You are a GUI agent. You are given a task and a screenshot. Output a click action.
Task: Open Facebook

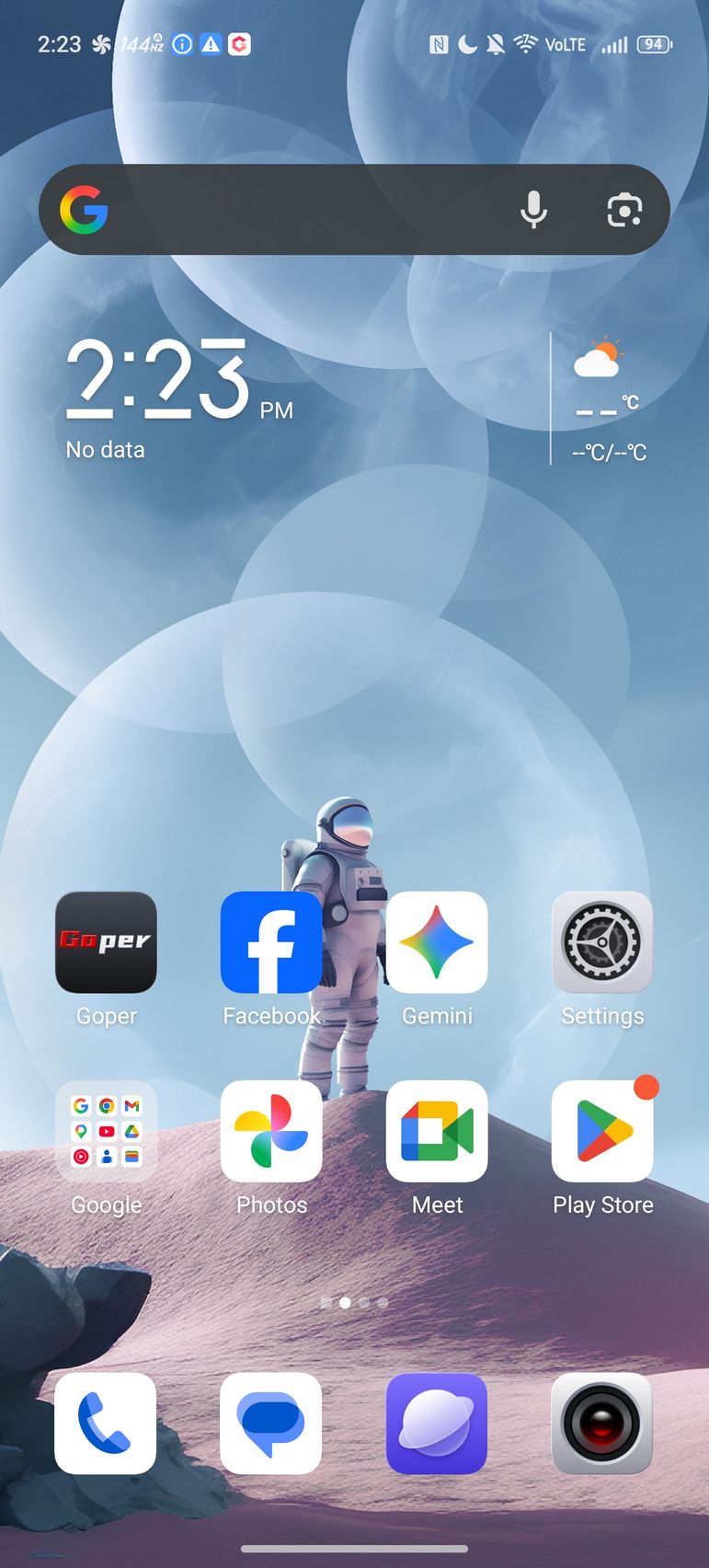pyautogui.click(x=271, y=942)
